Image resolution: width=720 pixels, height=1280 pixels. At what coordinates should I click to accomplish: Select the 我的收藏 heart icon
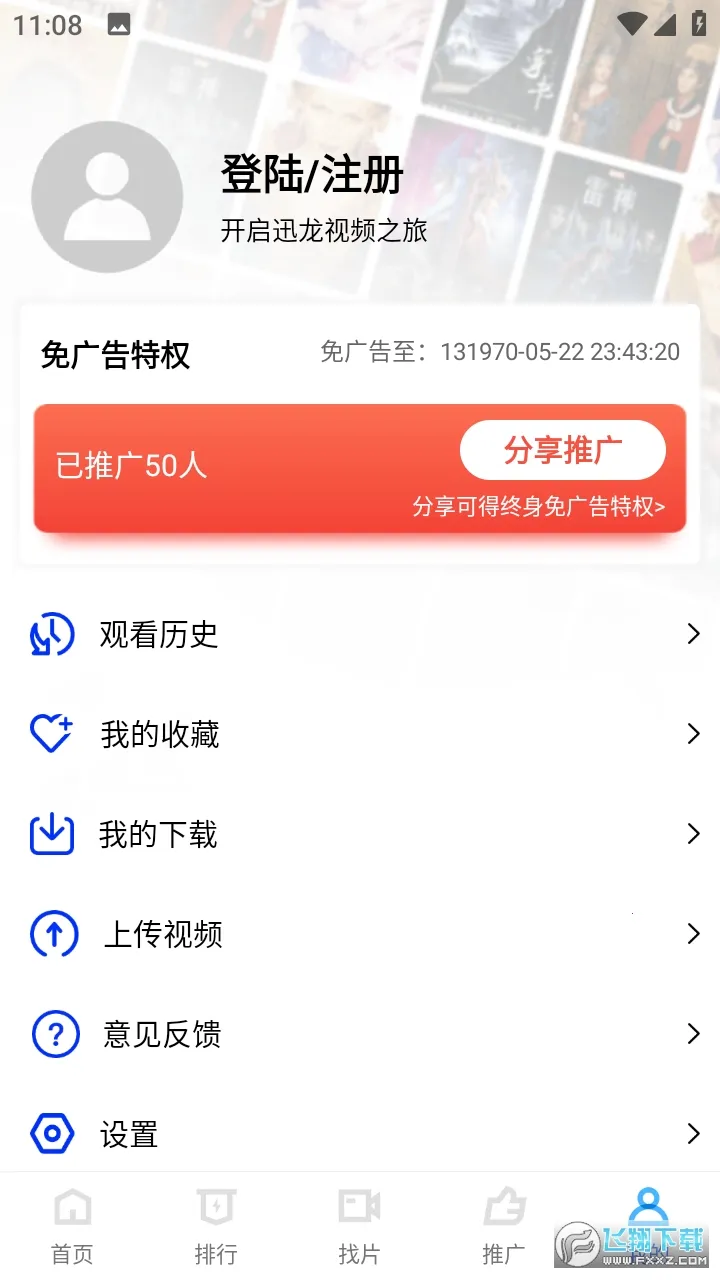pyautogui.click(x=51, y=733)
